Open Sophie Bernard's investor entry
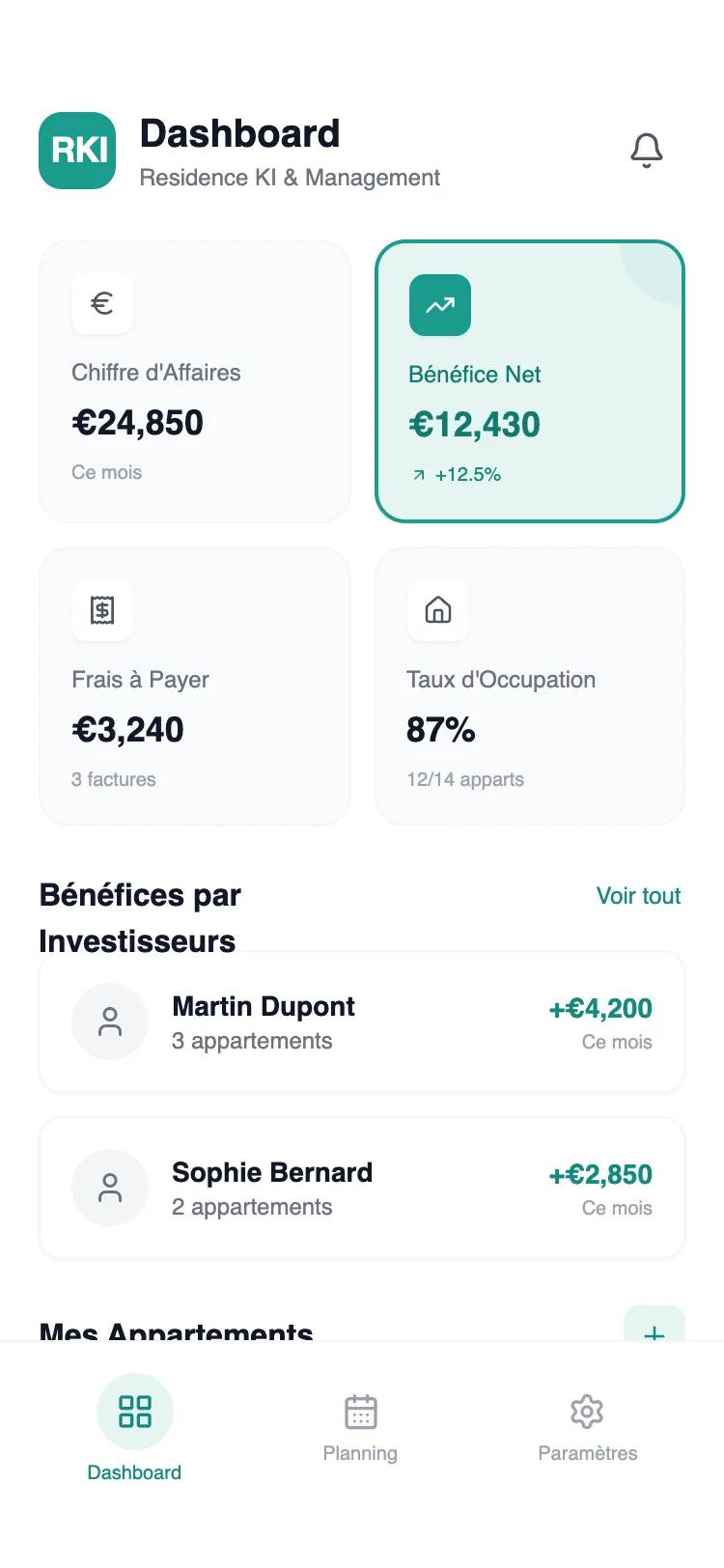Screen dimensions: 724x1568 (362, 1187)
